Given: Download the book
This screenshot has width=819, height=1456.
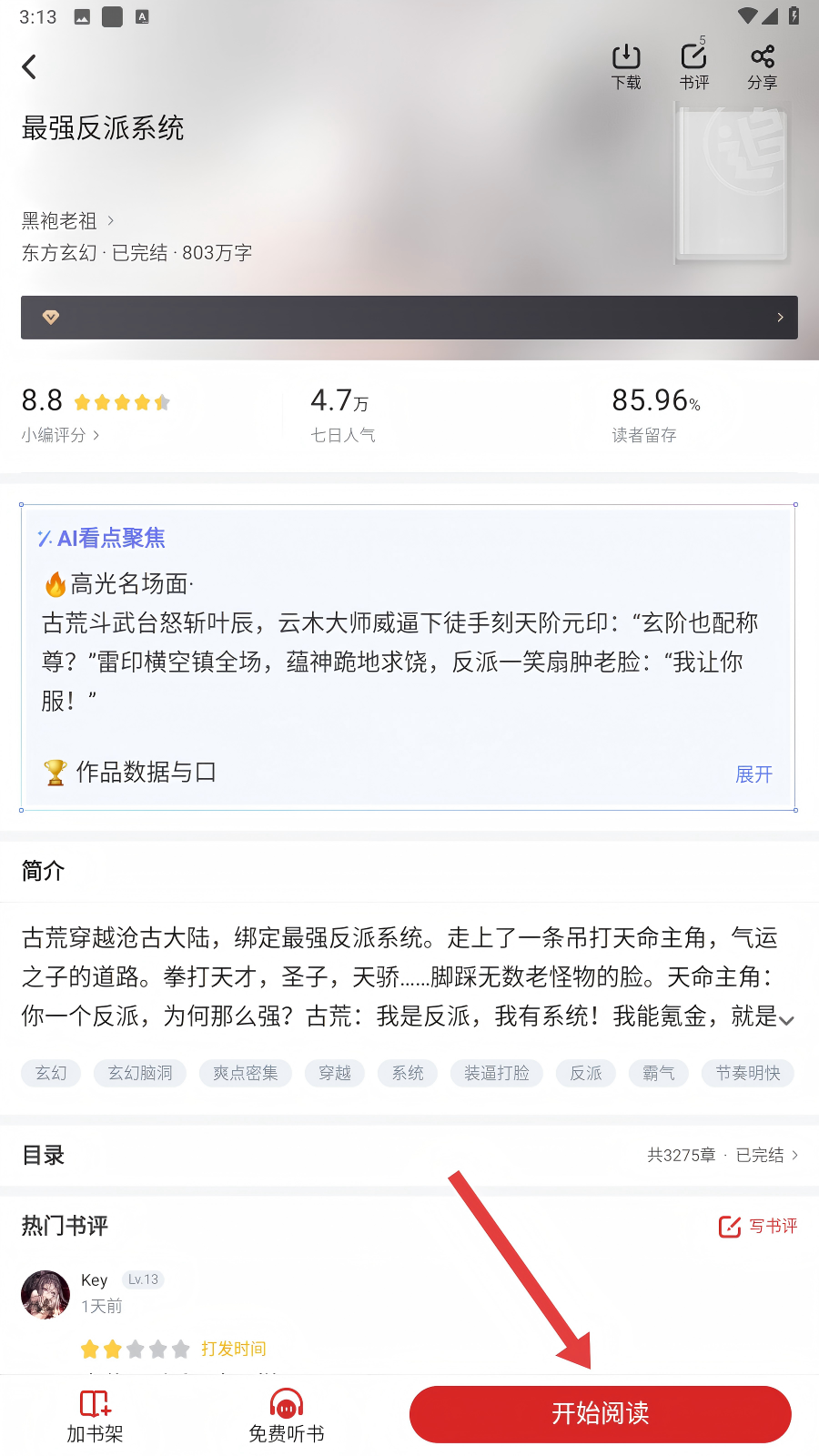Looking at the screenshot, I should click(626, 66).
